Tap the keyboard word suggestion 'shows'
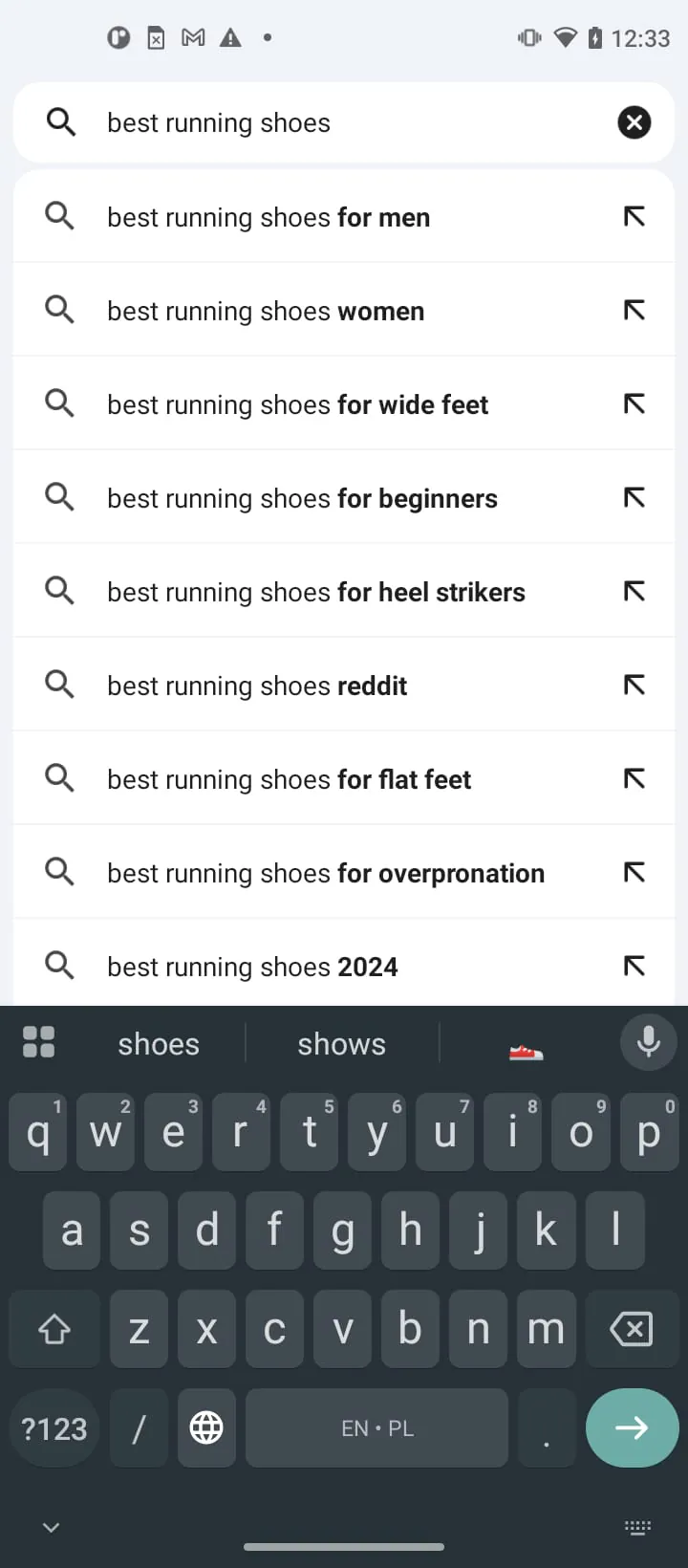This screenshot has height=1568, width=688. coord(341,1043)
